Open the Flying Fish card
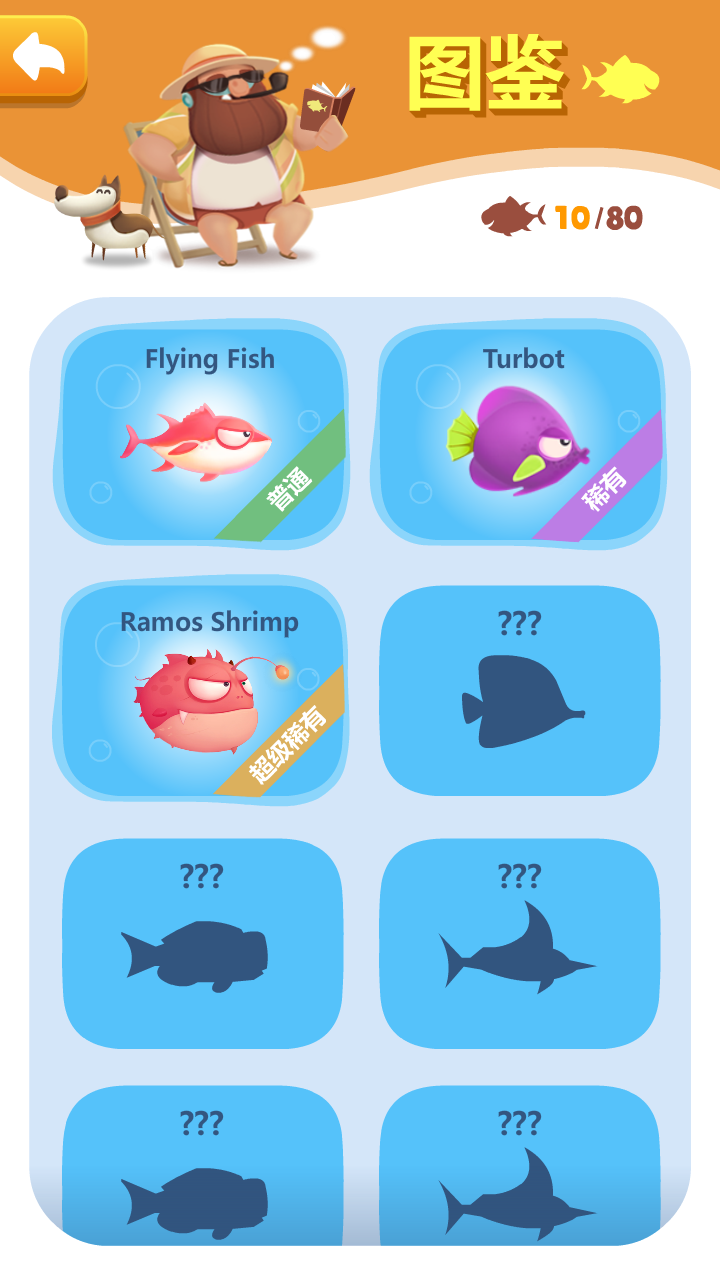 202,435
